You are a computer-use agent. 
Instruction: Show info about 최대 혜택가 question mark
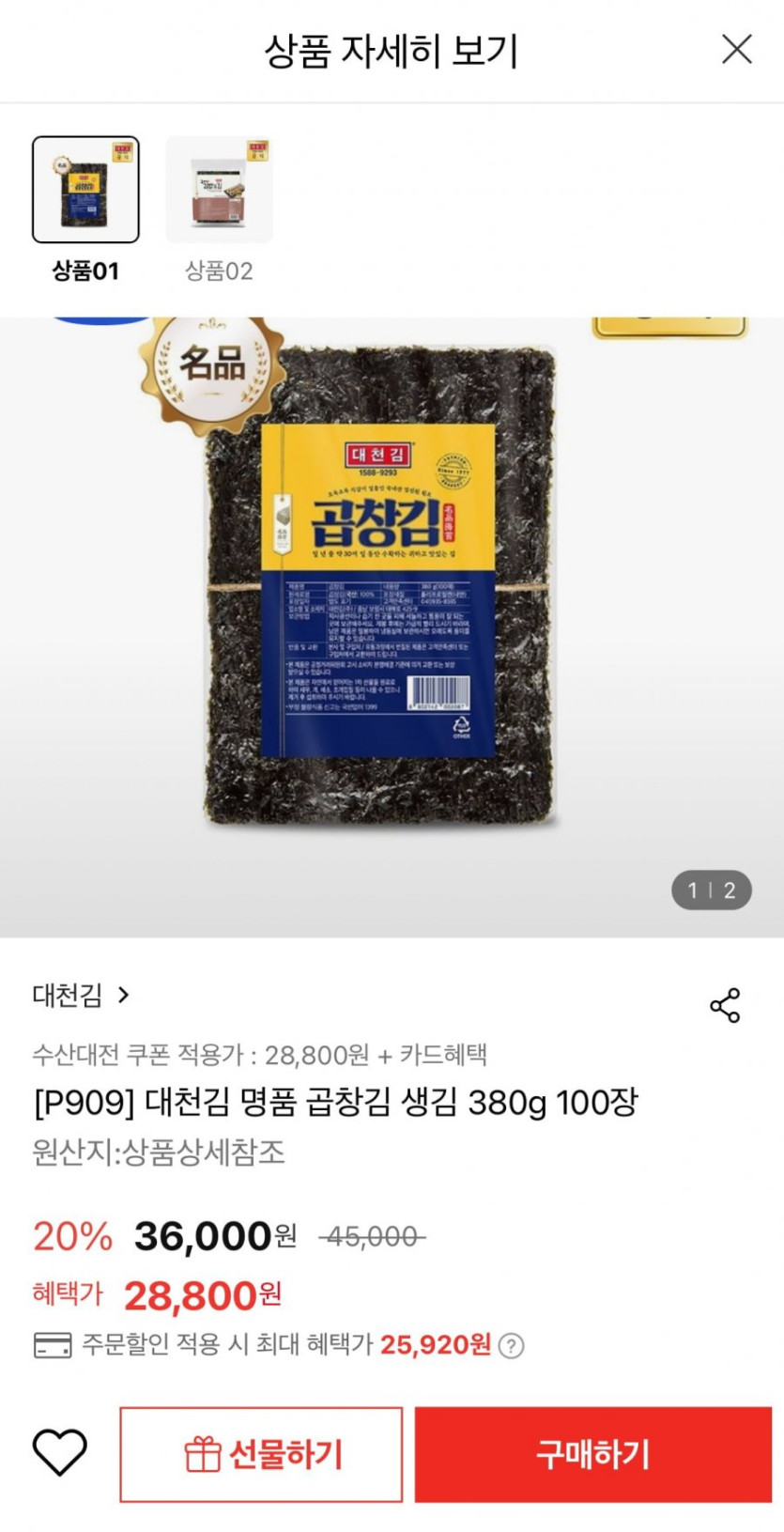[512, 1346]
